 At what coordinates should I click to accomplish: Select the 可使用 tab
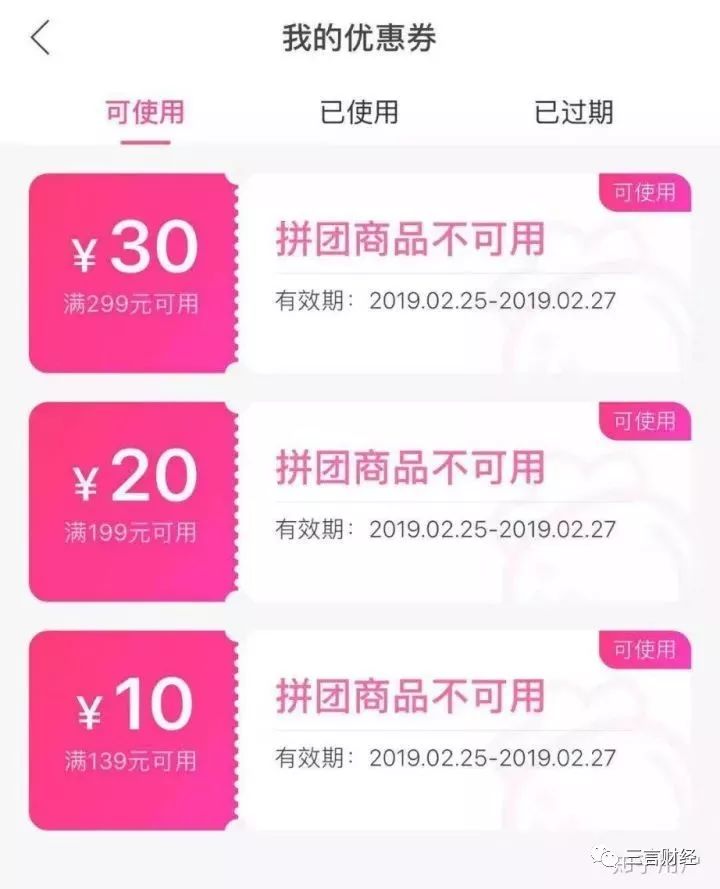pos(145,112)
